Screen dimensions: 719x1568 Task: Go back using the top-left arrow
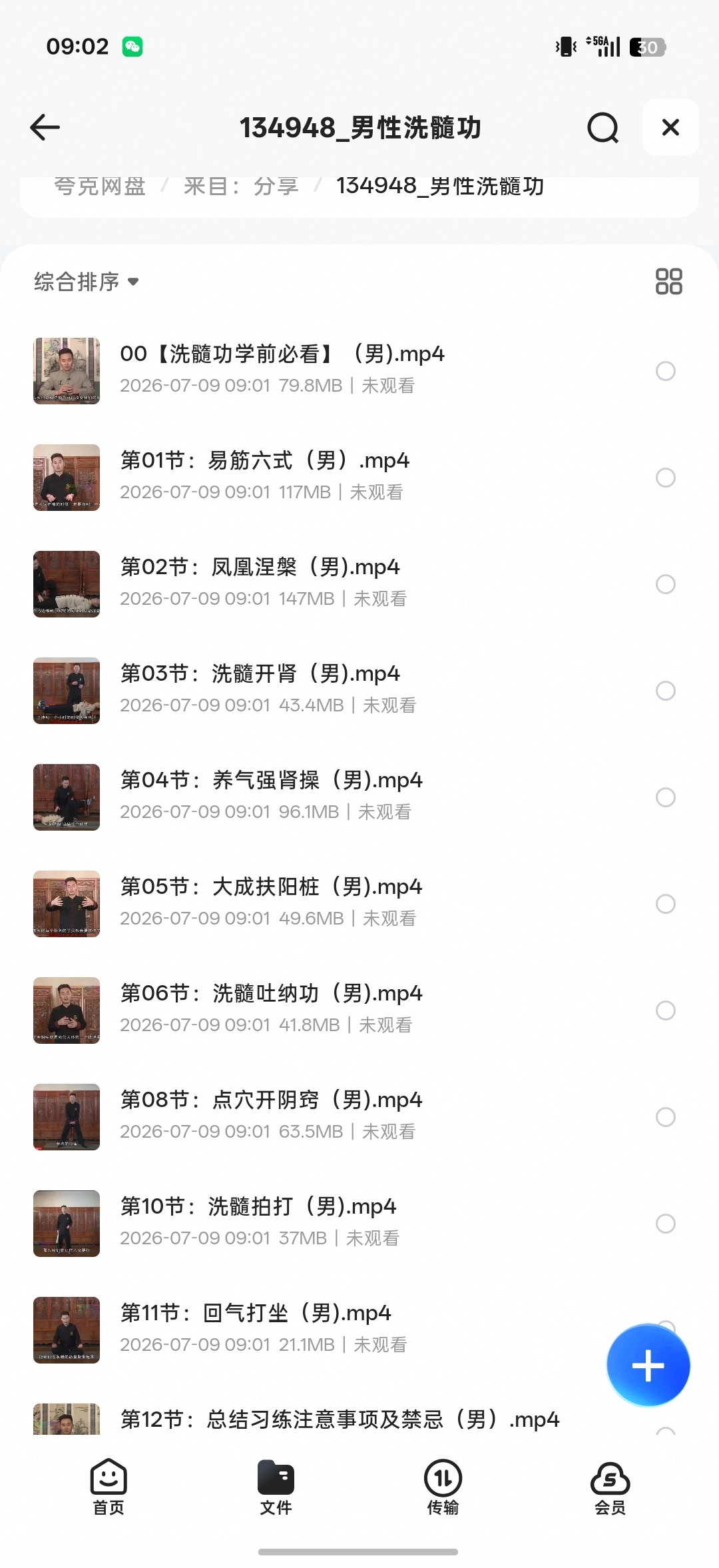[x=45, y=127]
